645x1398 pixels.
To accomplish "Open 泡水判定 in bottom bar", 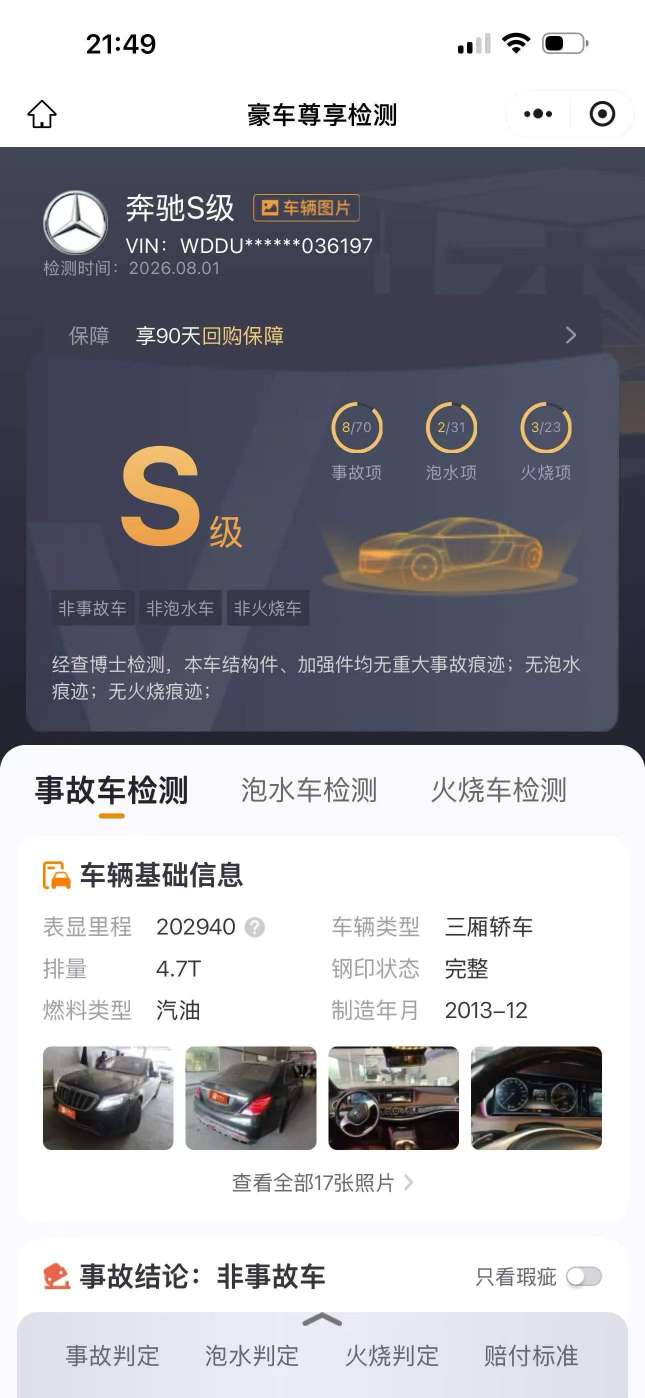I will (x=252, y=1356).
